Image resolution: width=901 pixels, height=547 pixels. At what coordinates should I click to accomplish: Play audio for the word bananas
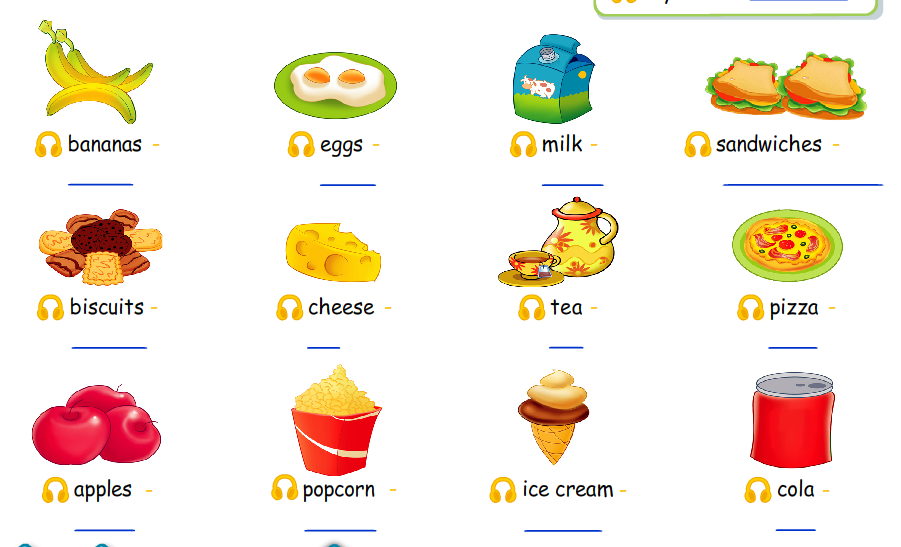[48, 145]
